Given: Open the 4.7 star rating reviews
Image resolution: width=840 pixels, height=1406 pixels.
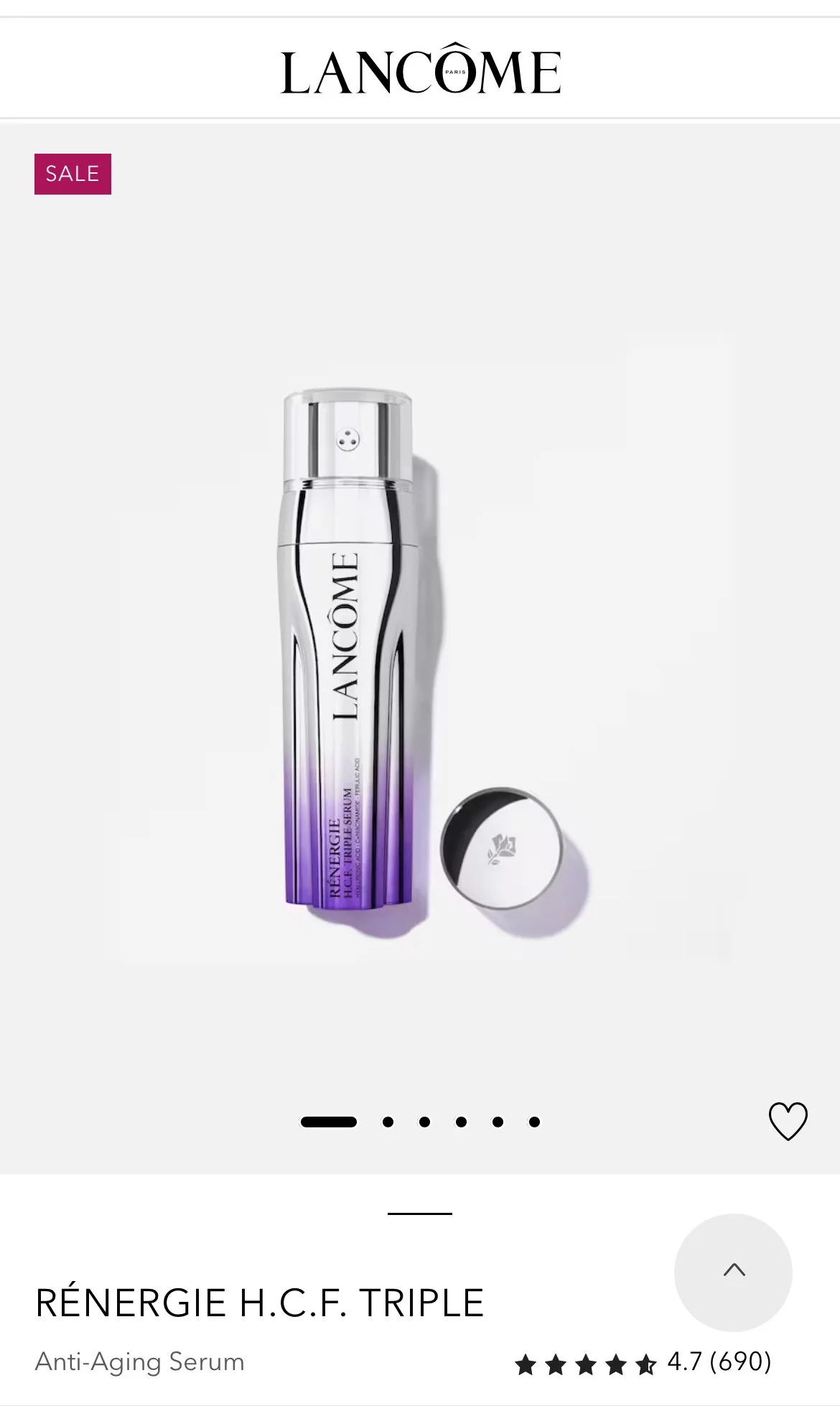Looking at the screenshot, I should 643,1362.
